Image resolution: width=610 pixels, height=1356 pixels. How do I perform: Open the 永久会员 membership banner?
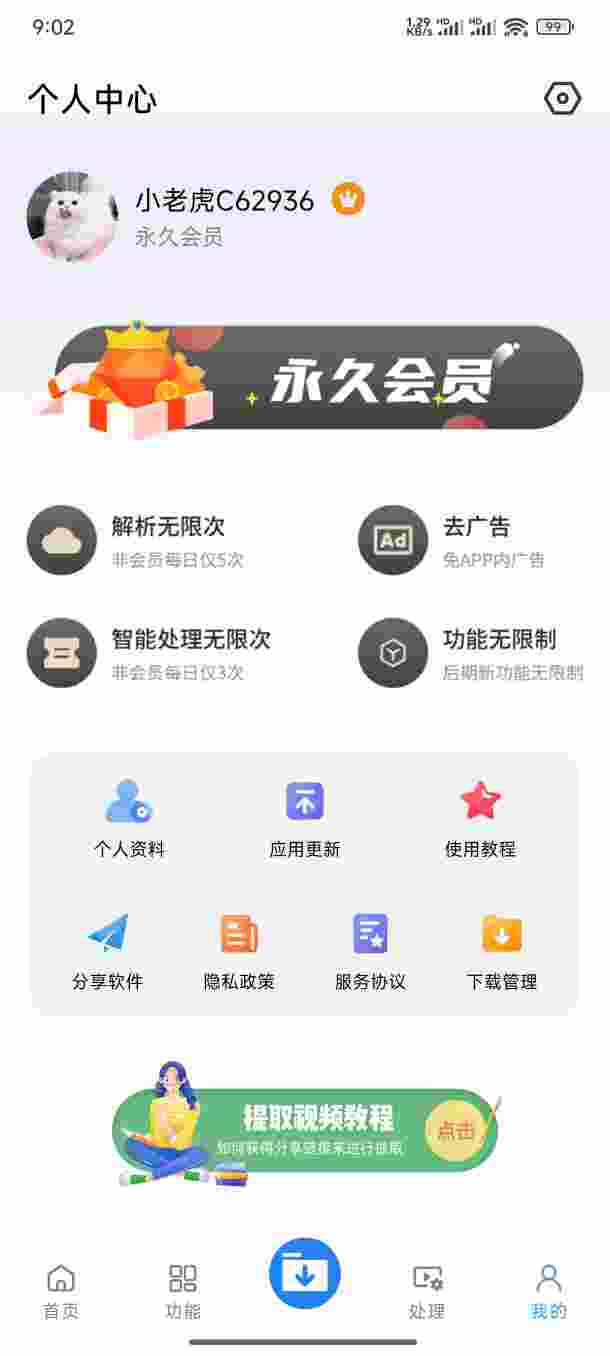click(318, 379)
